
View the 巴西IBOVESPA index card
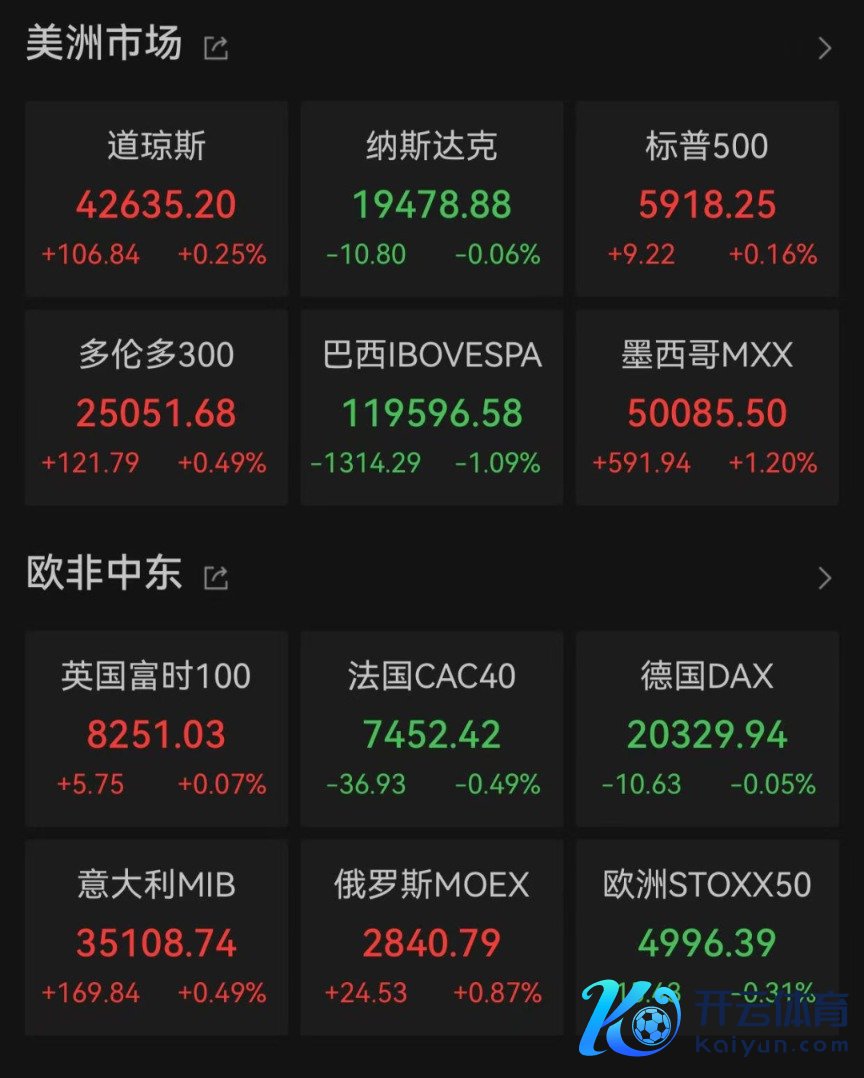pos(431,407)
